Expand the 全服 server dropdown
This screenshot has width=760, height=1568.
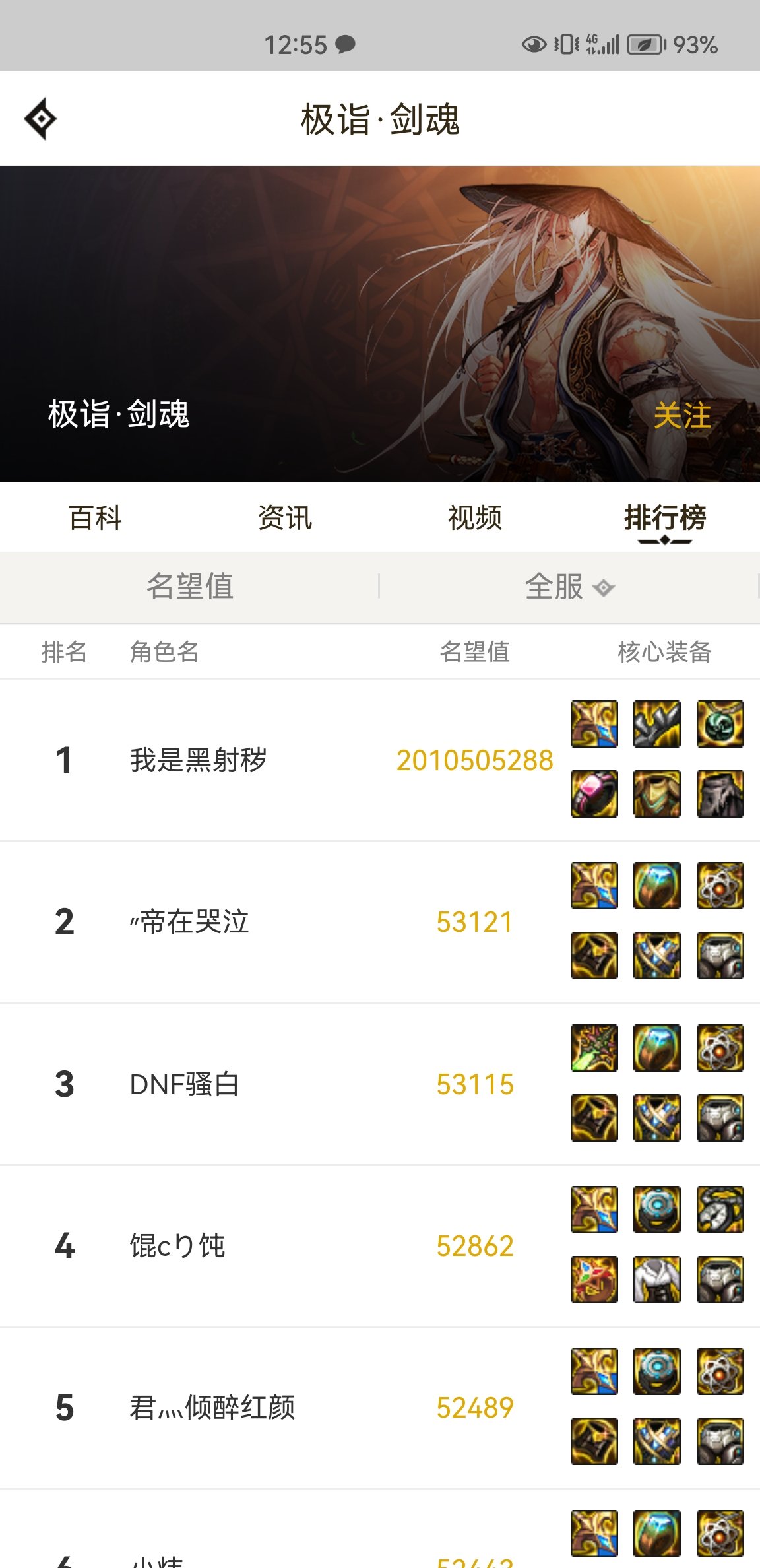tap(569, 587)
